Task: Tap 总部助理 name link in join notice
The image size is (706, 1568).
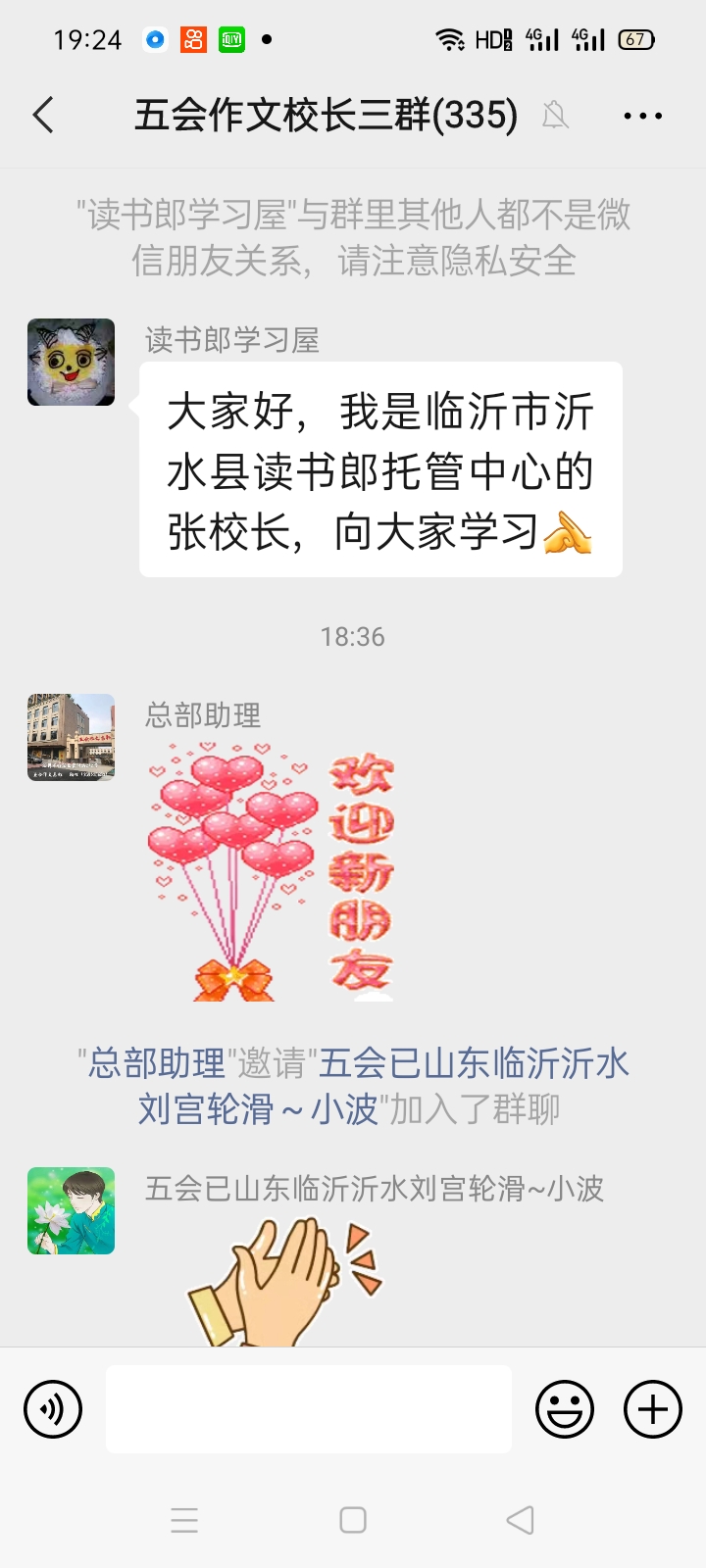Action: tap(157, 1063)
